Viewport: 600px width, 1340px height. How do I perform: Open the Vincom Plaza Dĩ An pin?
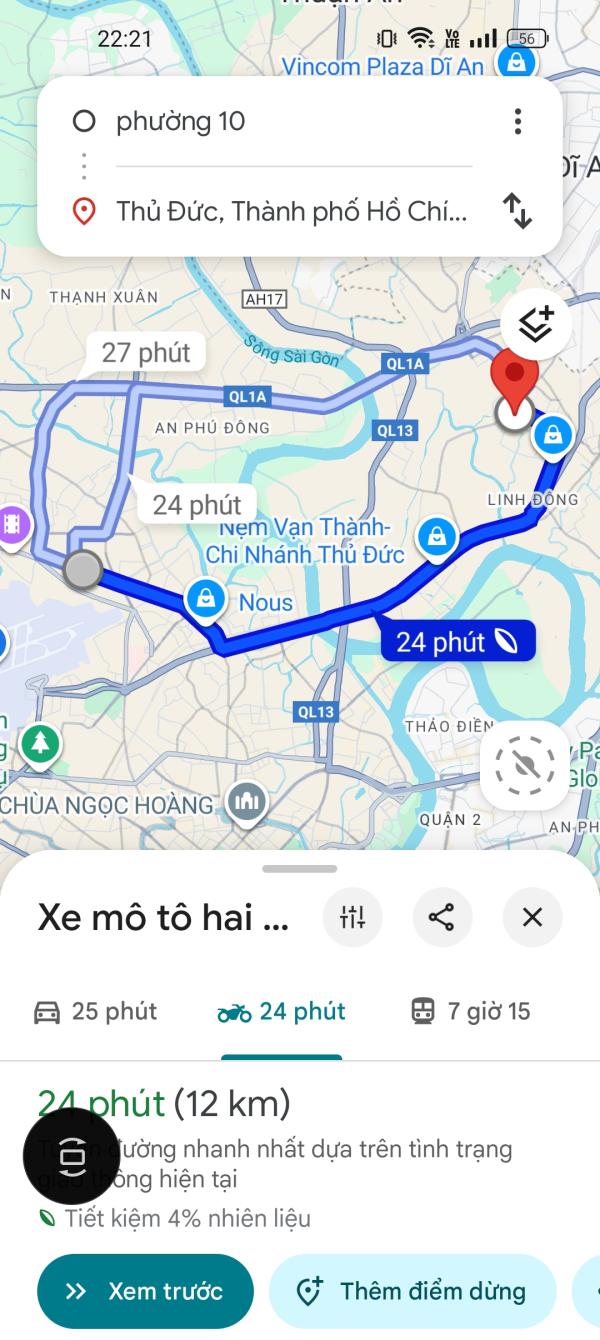coord(517,64)
